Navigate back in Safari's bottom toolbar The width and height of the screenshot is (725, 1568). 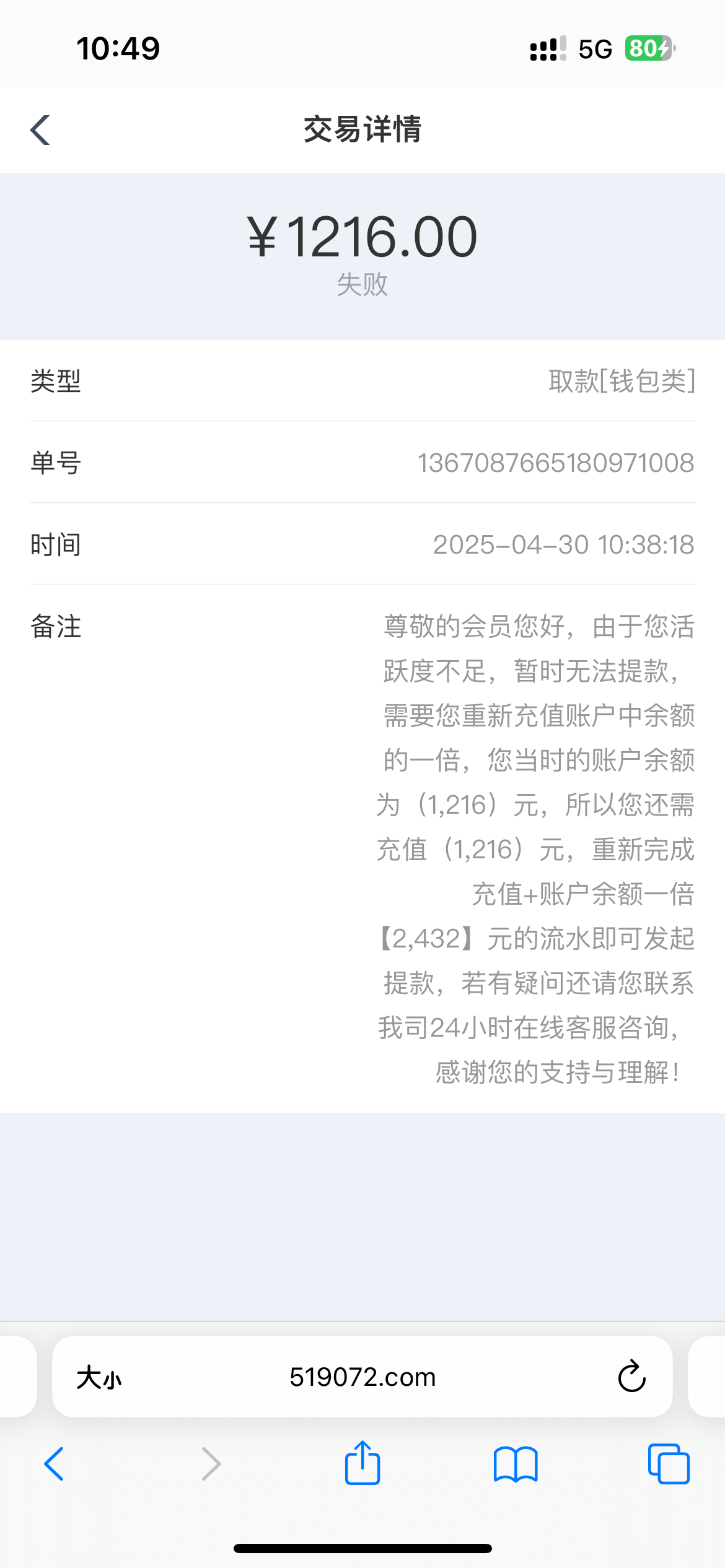pyautogui.click(x=55, y=1464)
